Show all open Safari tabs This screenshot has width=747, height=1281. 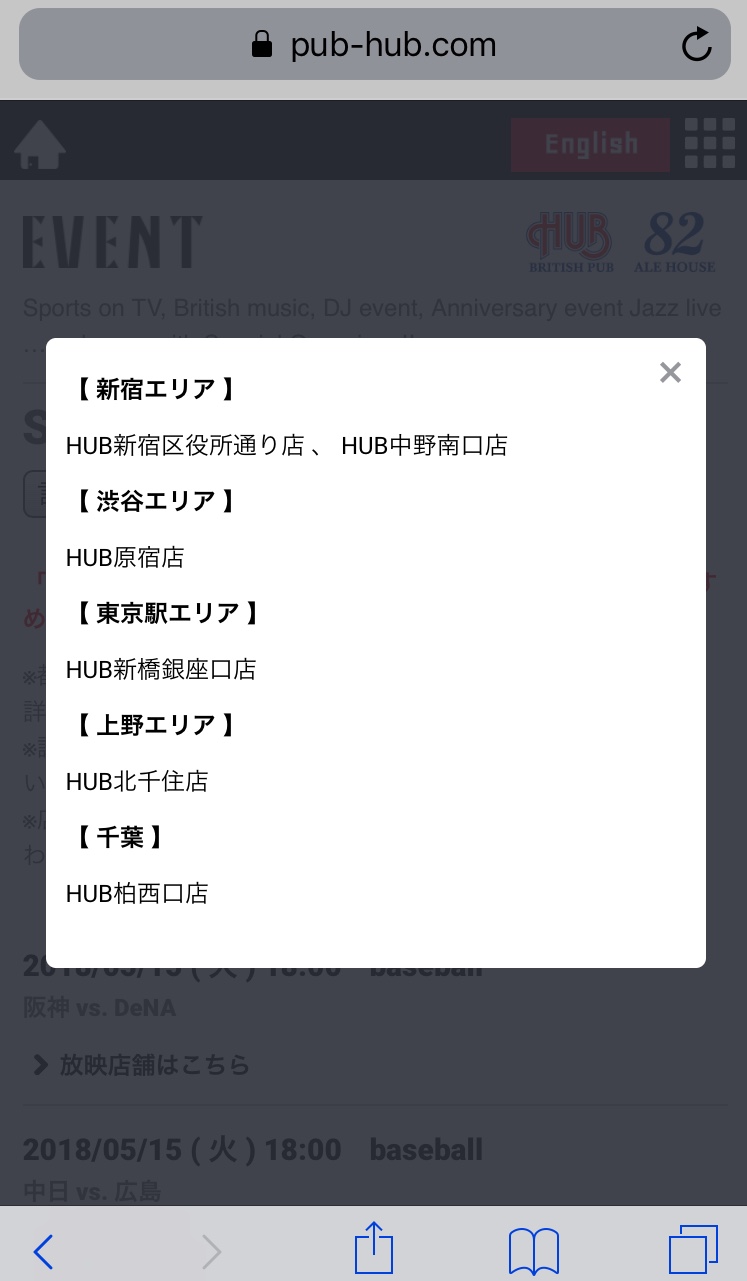tap(692, 1250)
